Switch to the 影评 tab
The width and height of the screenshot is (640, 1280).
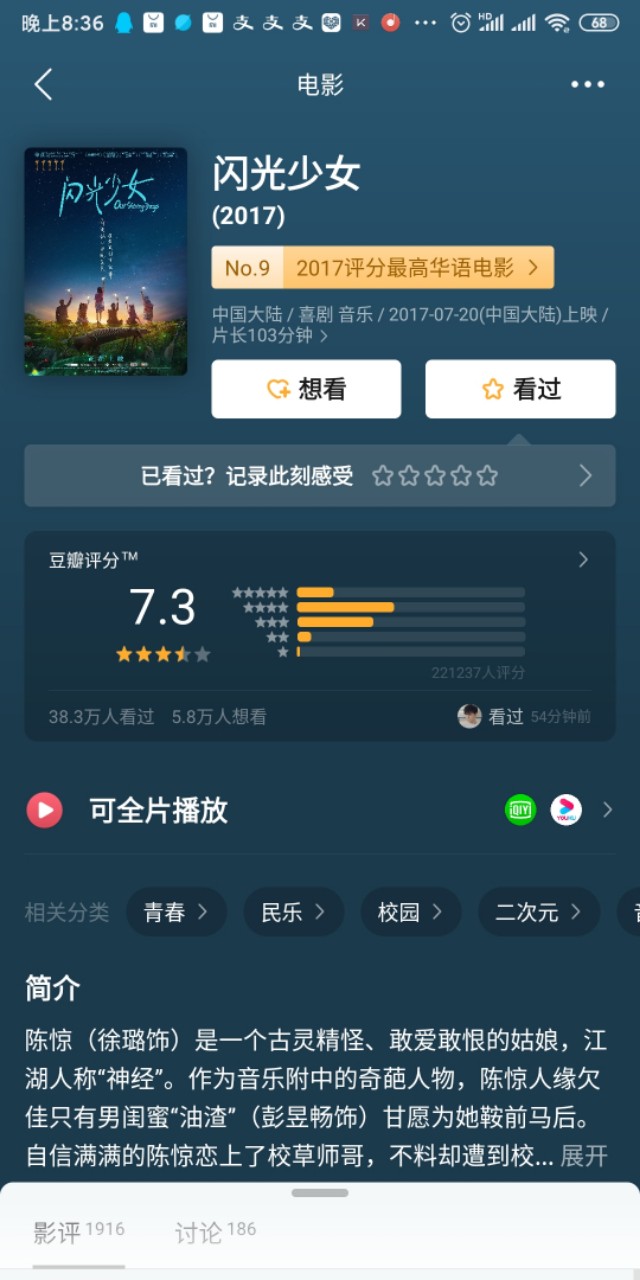[79, 1232]
